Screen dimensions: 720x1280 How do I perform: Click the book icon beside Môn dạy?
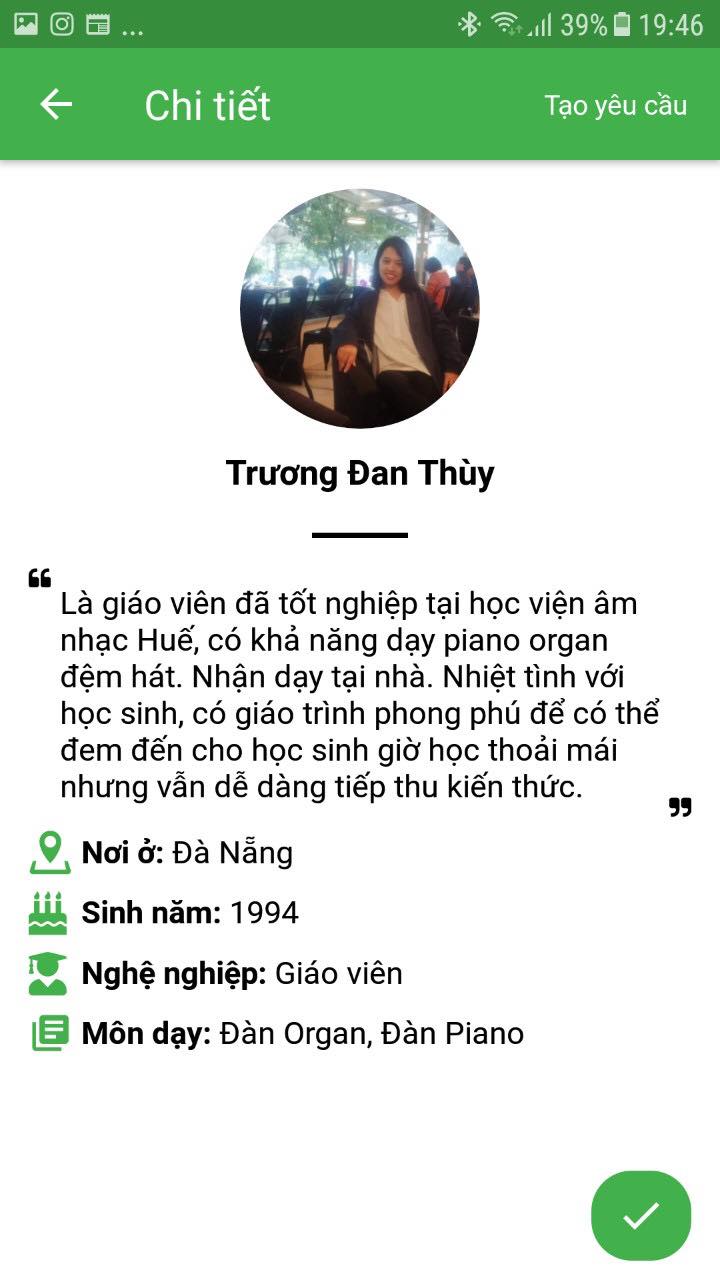pyautogui.click(x=46, y=1034)
